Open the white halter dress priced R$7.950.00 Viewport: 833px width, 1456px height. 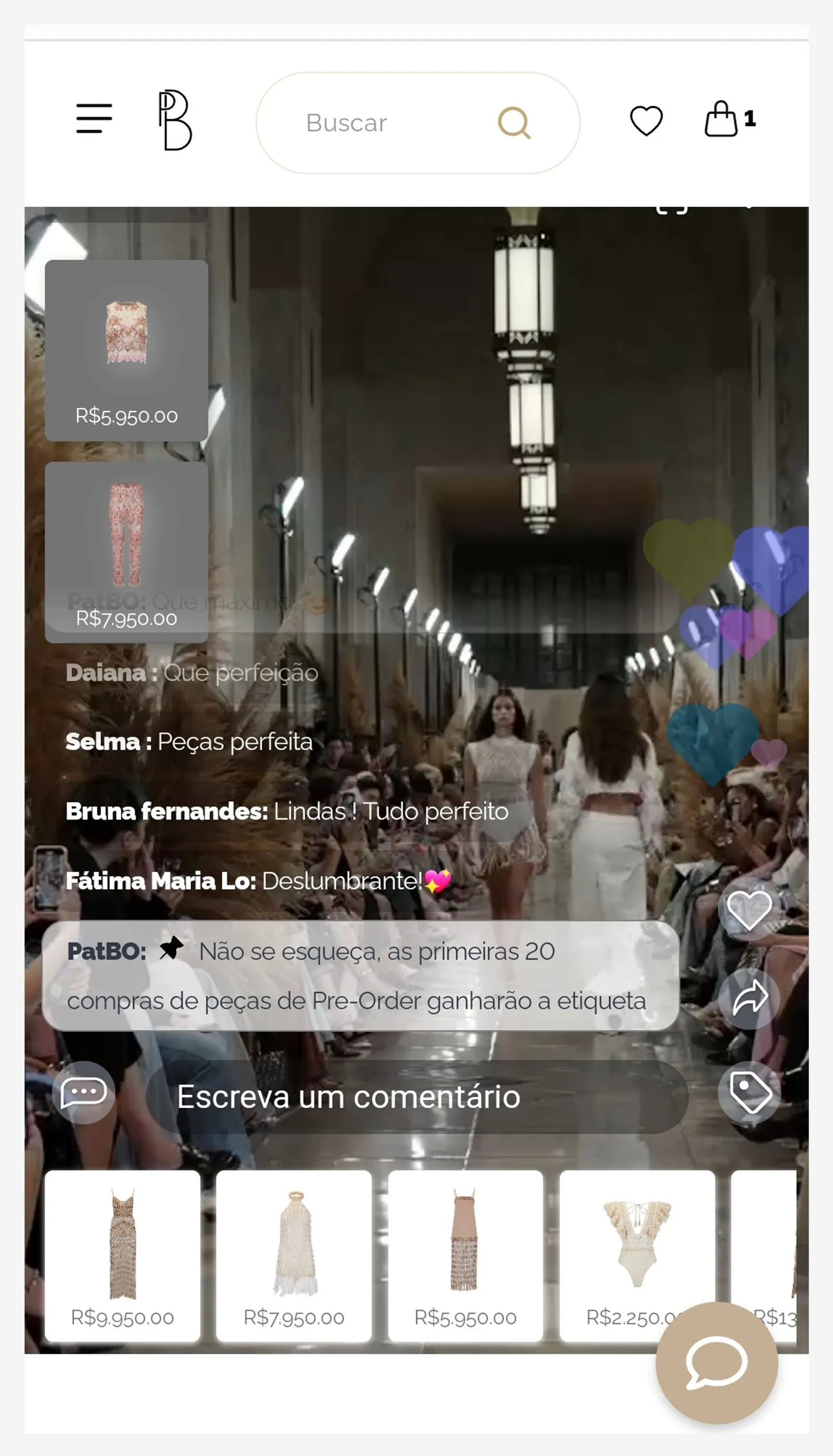coord(294,1256)
